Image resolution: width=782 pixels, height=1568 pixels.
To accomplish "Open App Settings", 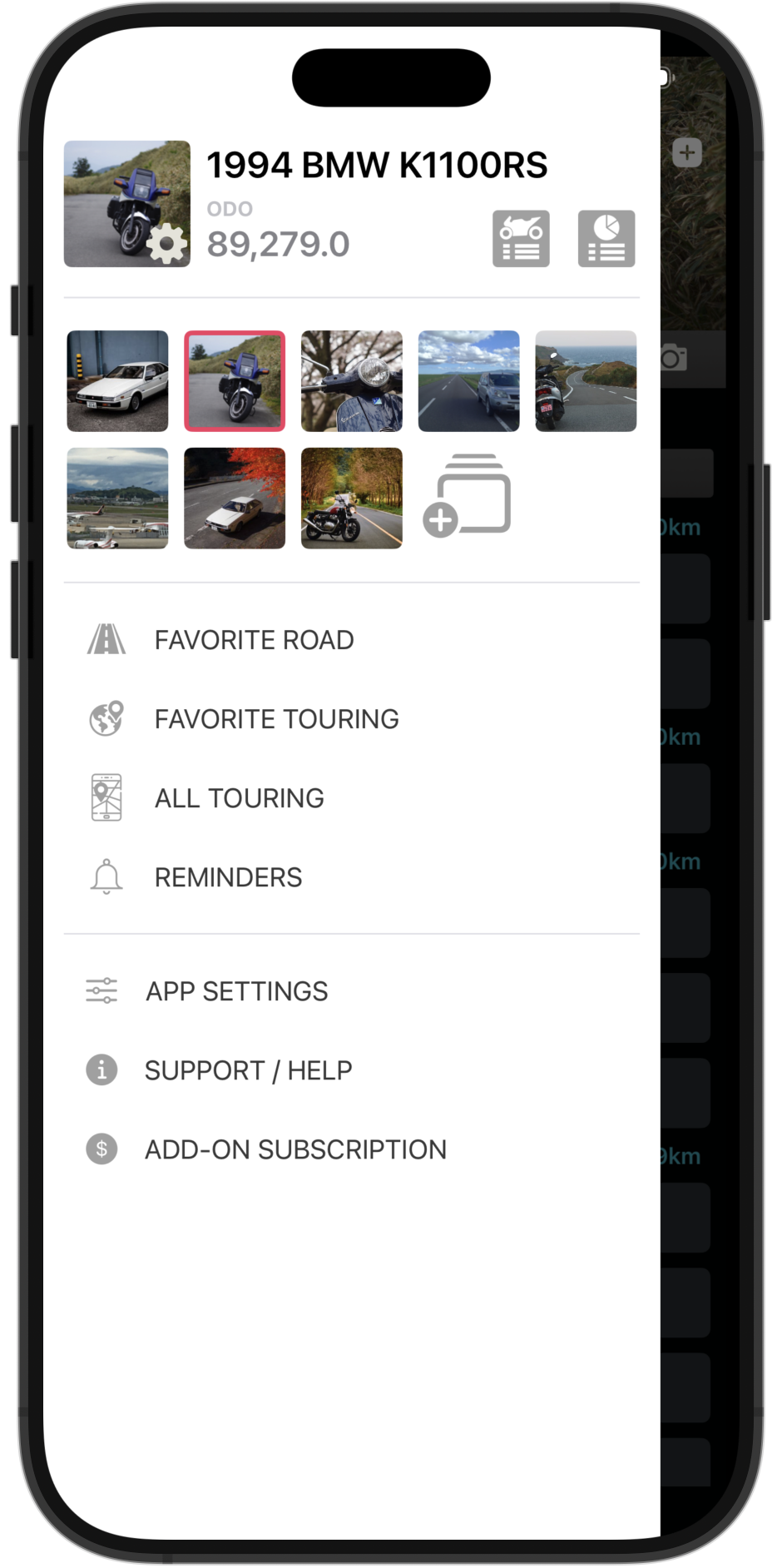I will tap(236, 991).
